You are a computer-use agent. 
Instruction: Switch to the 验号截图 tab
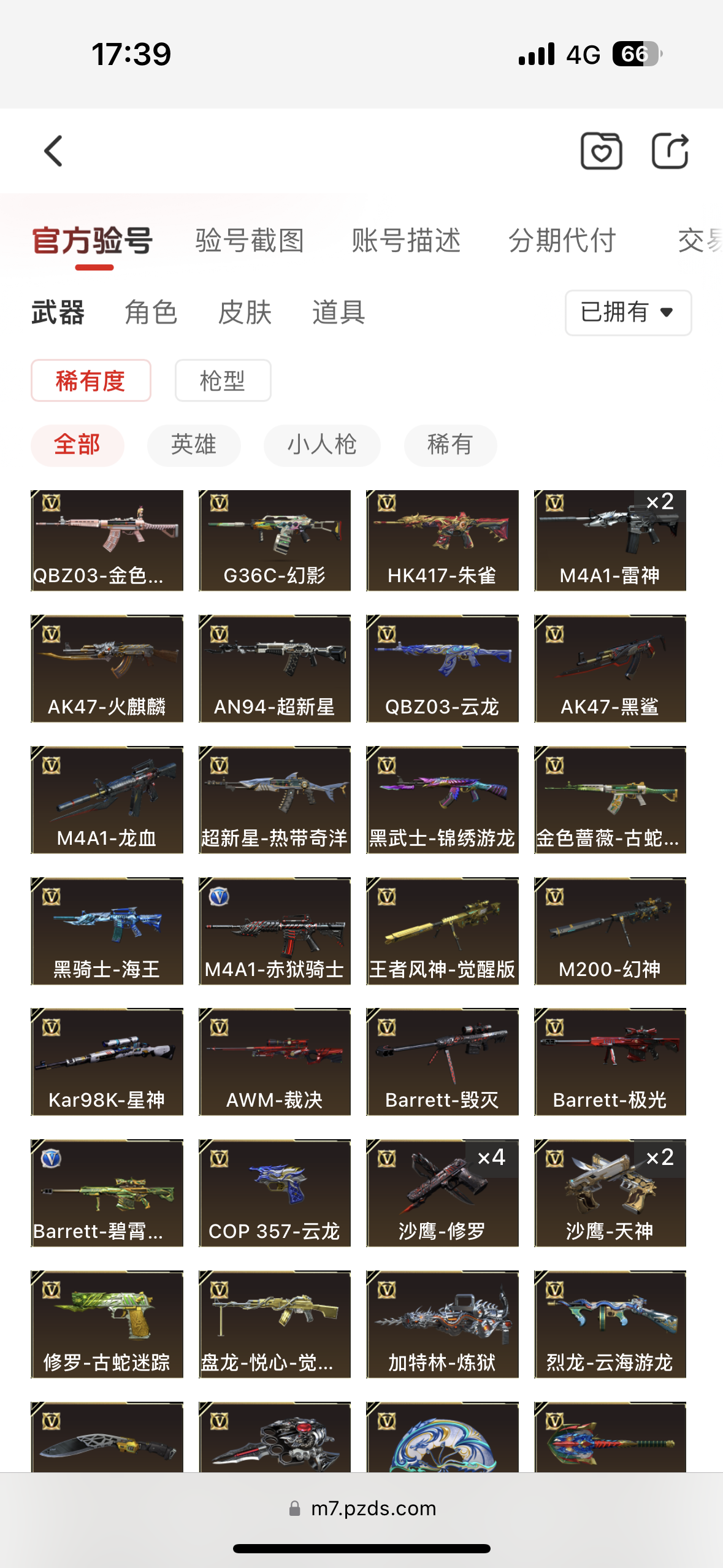pos(250,240)
